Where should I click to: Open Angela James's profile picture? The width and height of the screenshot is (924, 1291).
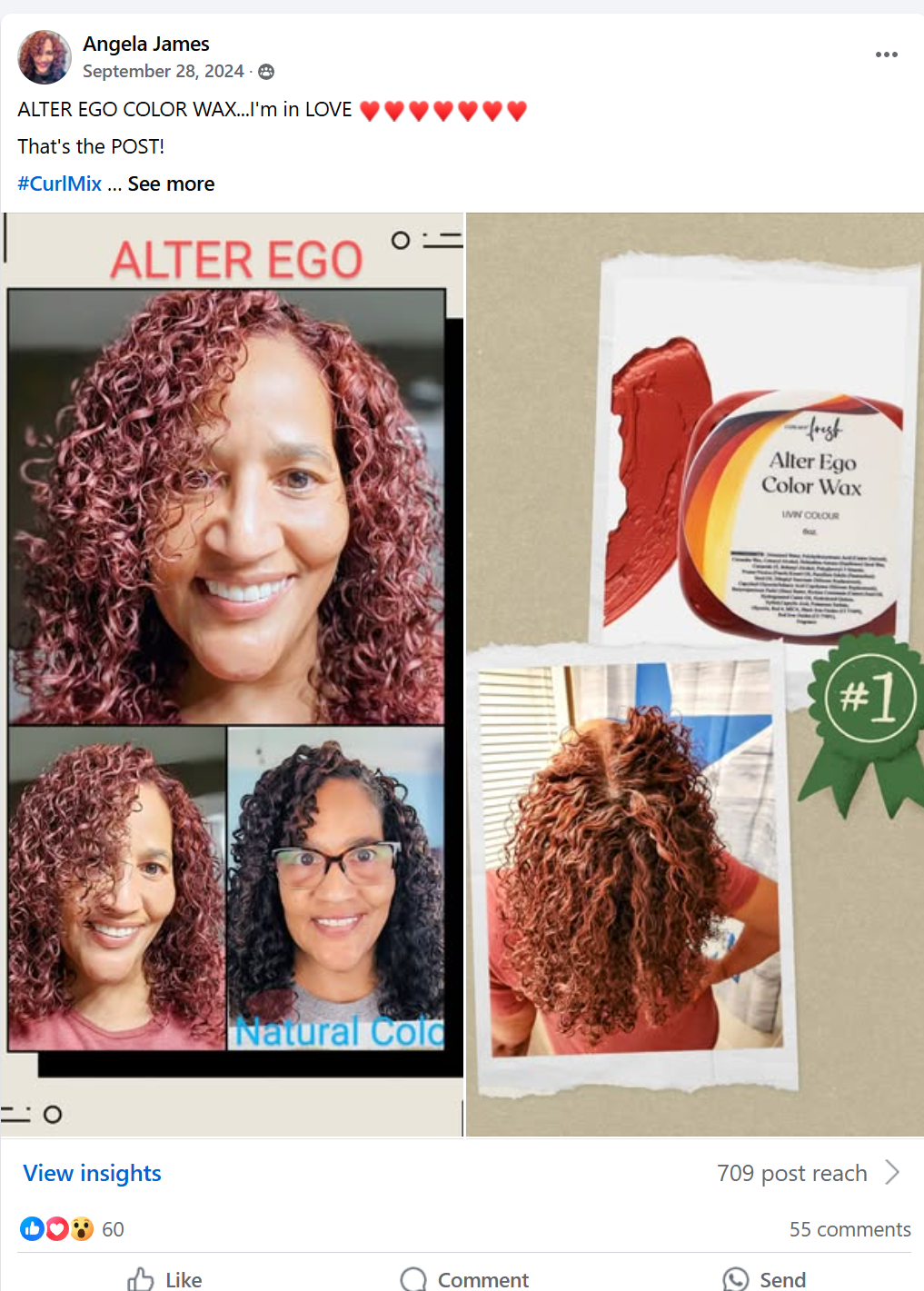point(45,57)
